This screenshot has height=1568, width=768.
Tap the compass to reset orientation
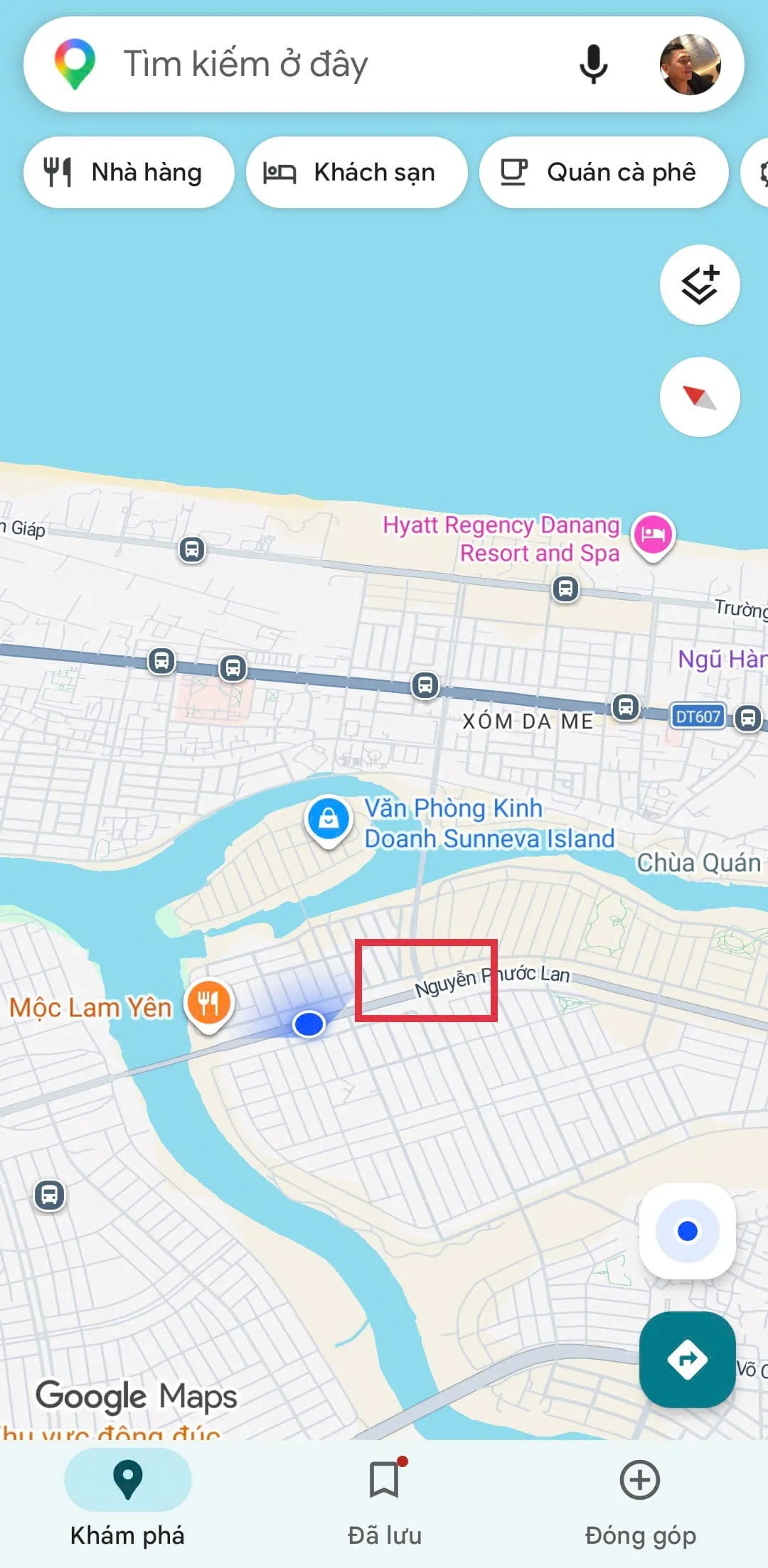tap(700, 397)
